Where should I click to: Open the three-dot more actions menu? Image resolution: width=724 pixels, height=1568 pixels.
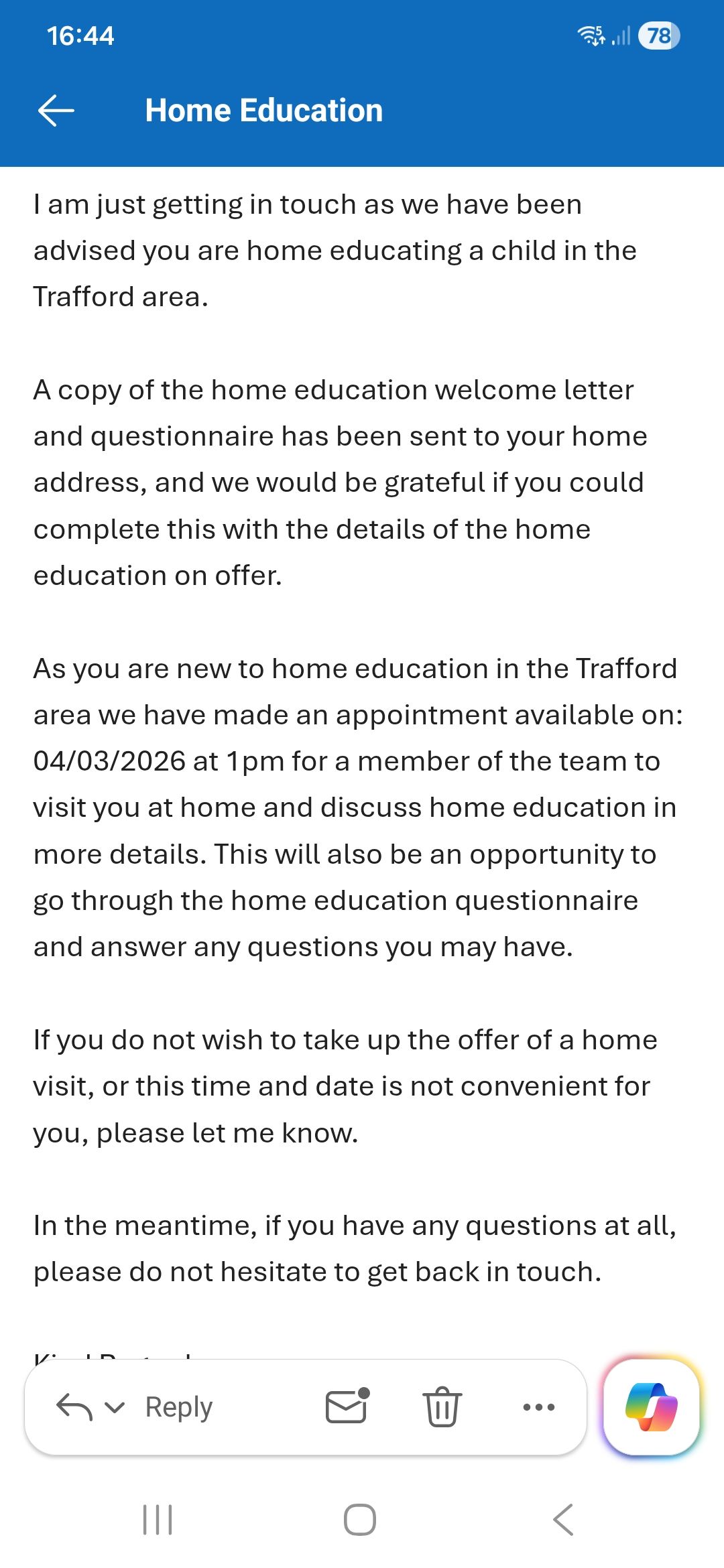point(539,1407)
